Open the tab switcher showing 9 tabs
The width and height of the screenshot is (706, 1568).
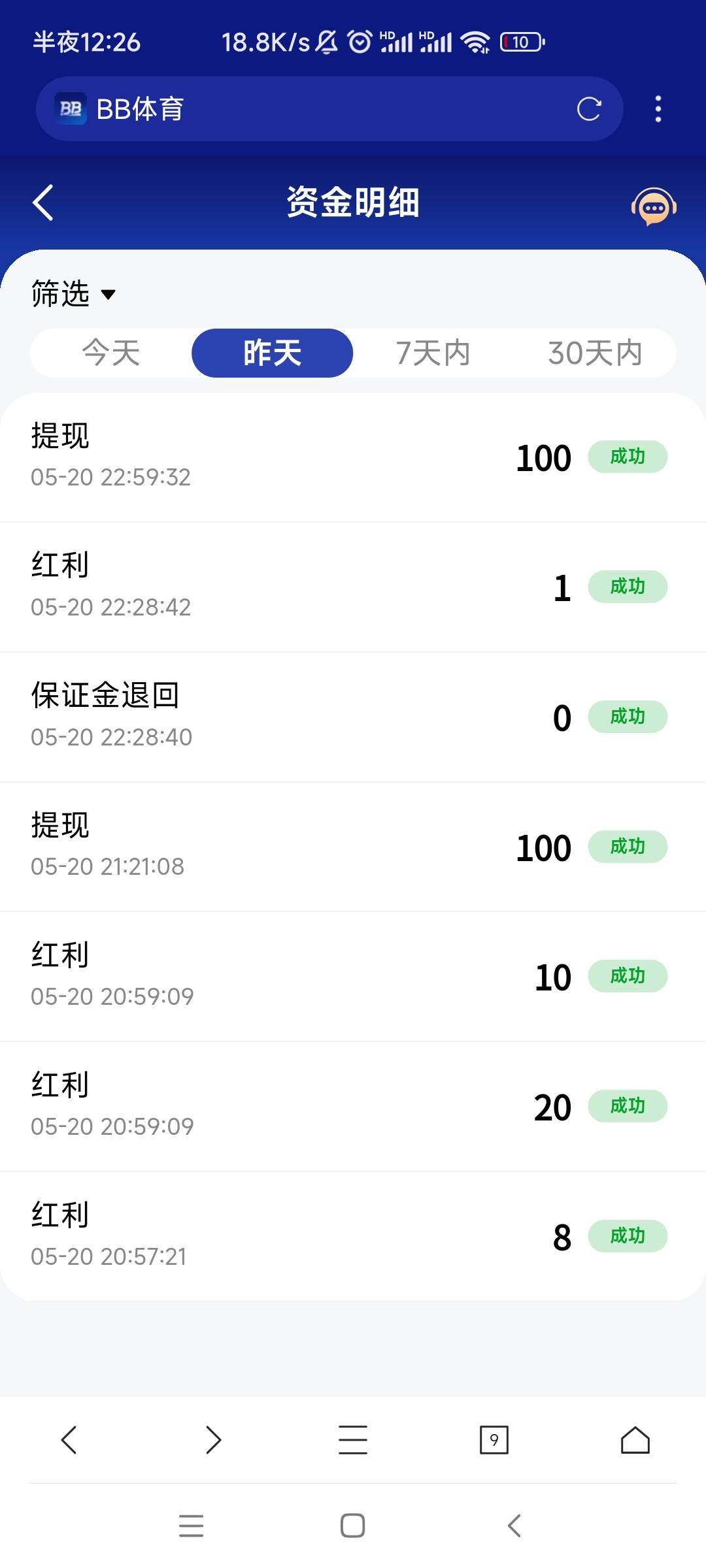point(494,1440)
